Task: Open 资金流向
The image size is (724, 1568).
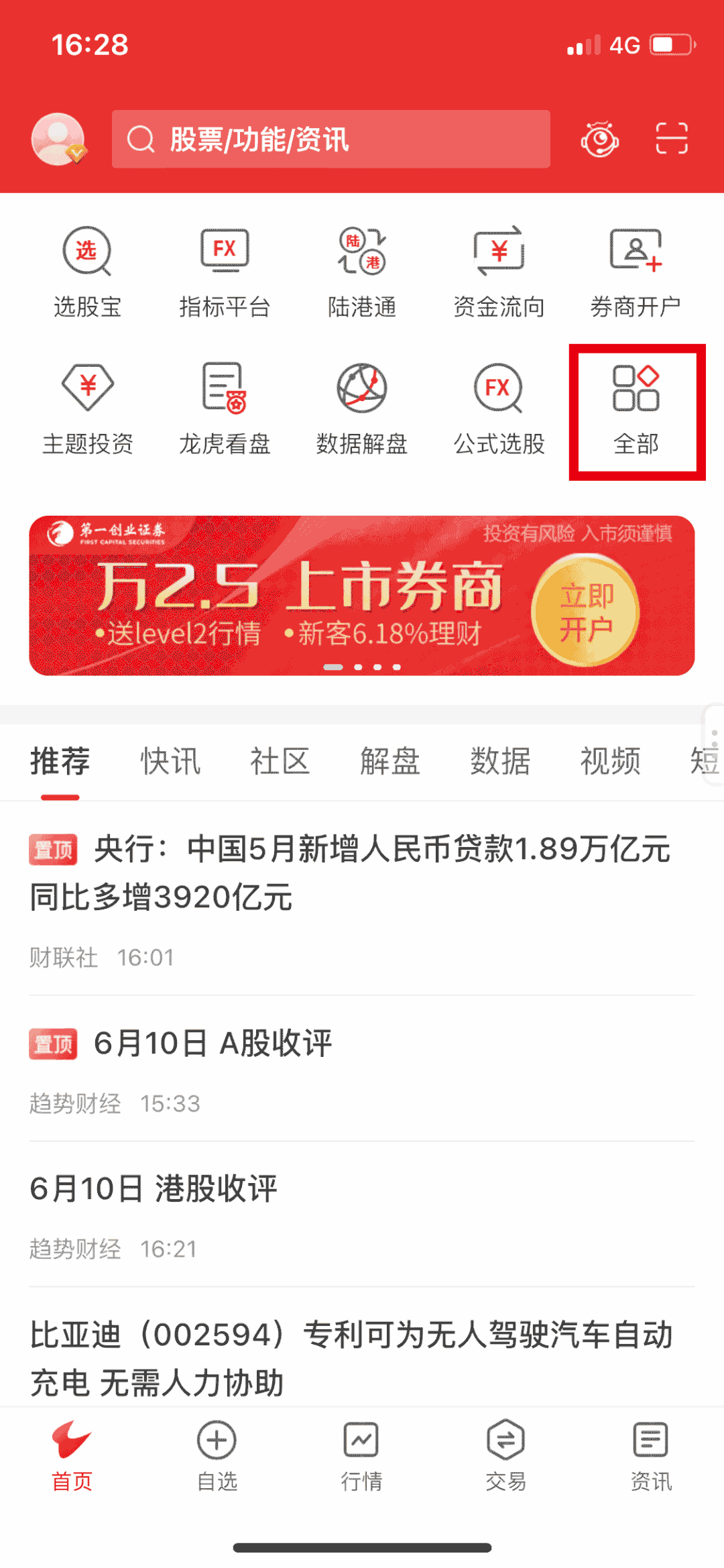Action: pos(499,272)
